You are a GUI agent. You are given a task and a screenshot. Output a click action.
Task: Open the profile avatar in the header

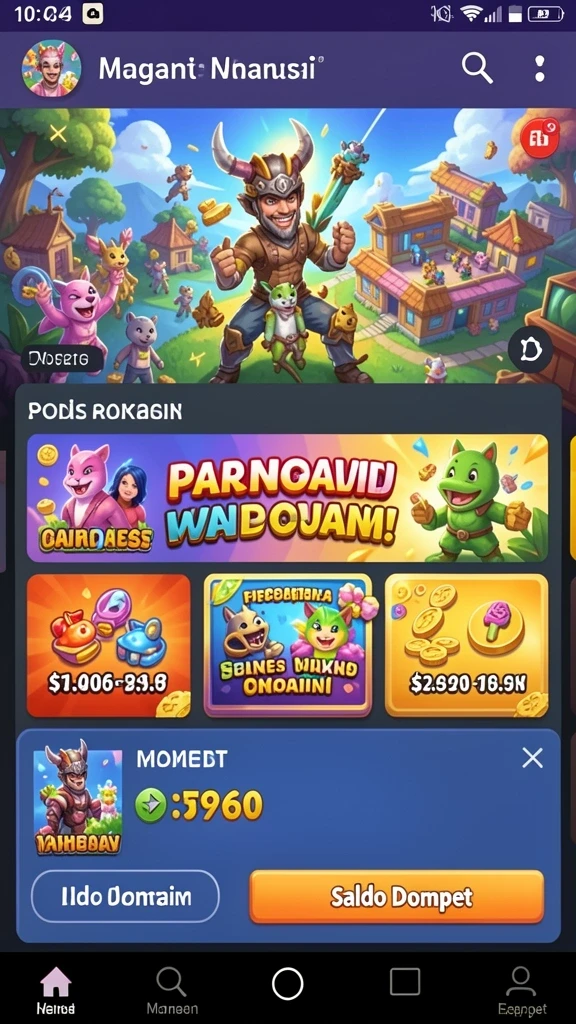tap(51, 69)
